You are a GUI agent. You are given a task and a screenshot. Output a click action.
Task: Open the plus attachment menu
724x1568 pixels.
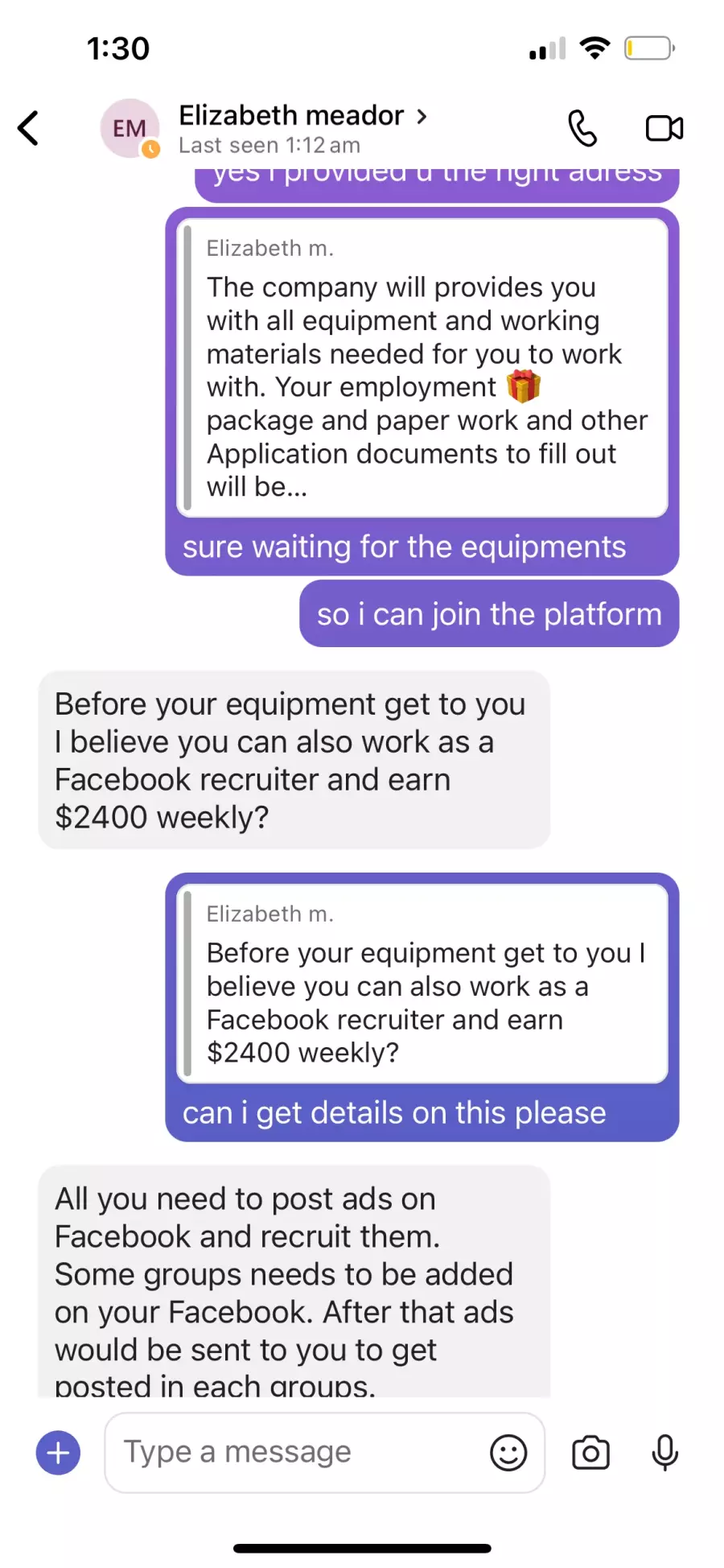(58, 1453)
